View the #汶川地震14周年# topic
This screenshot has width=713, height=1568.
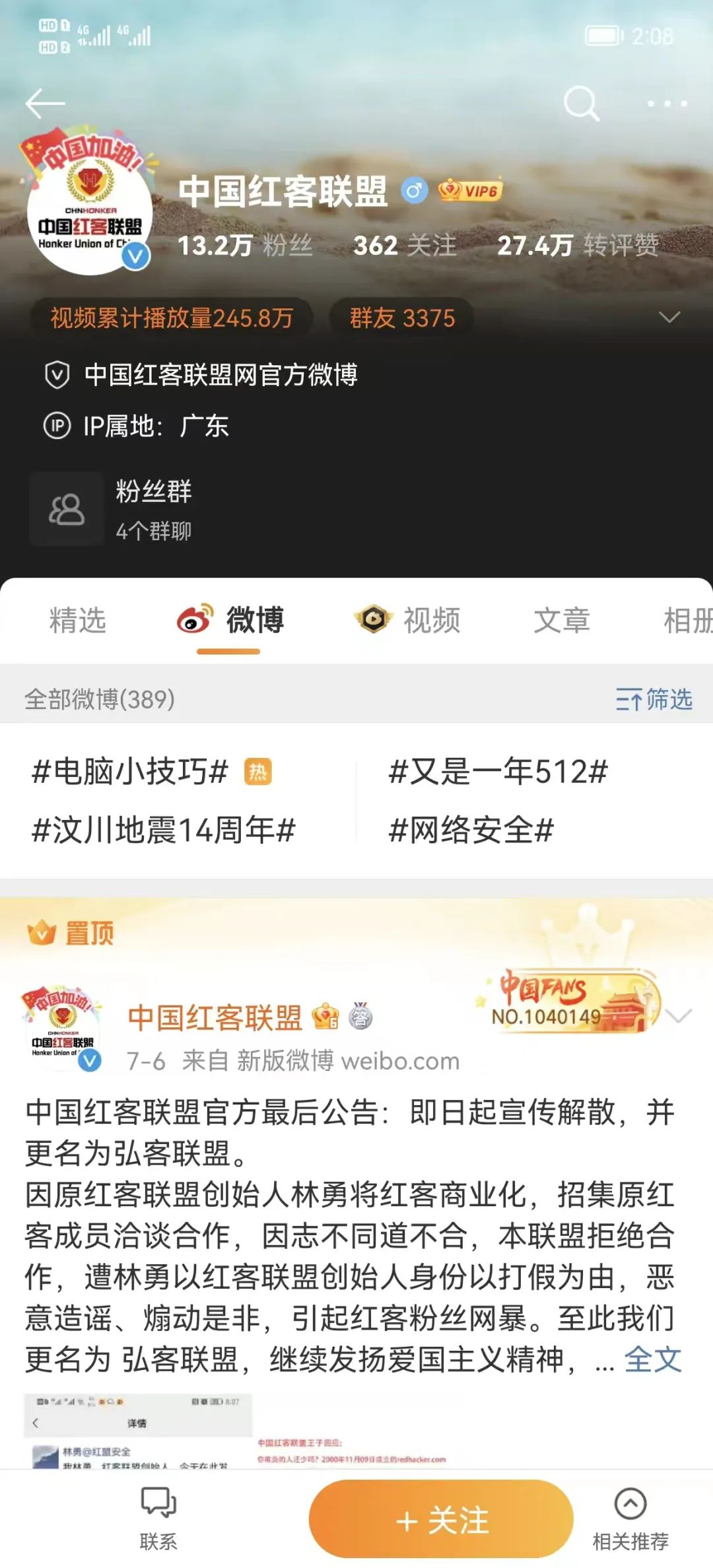[164, 830]
